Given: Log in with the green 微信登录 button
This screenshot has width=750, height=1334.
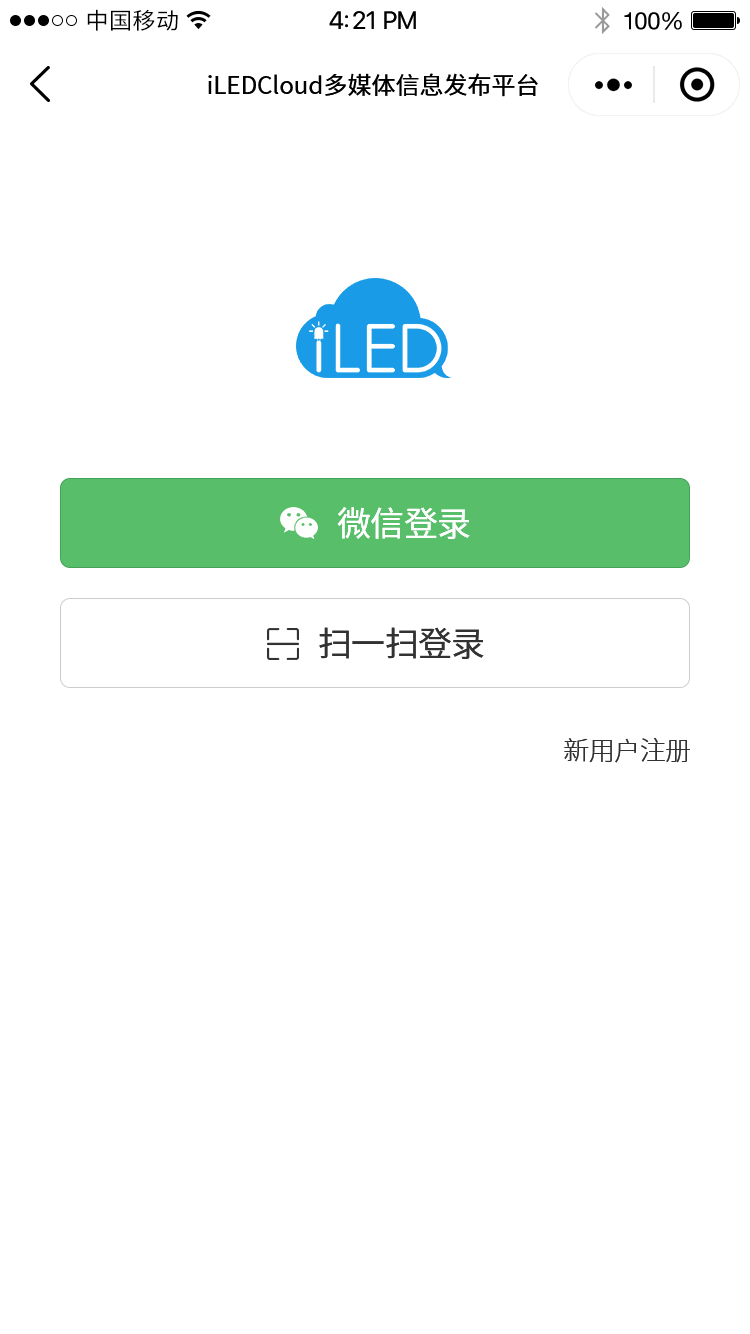Looking at the screenshot, I should 375,523.
